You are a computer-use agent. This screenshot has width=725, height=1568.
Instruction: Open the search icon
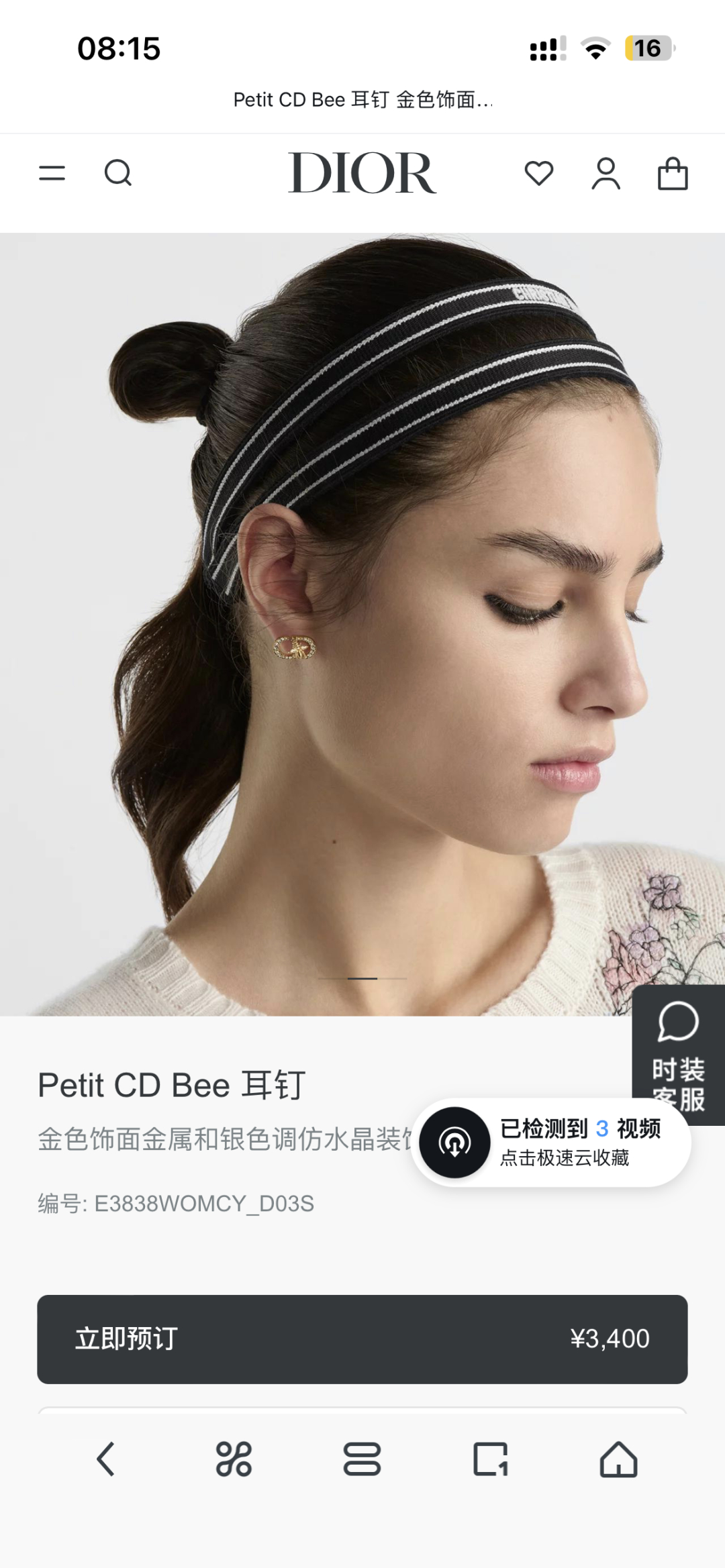118,173
